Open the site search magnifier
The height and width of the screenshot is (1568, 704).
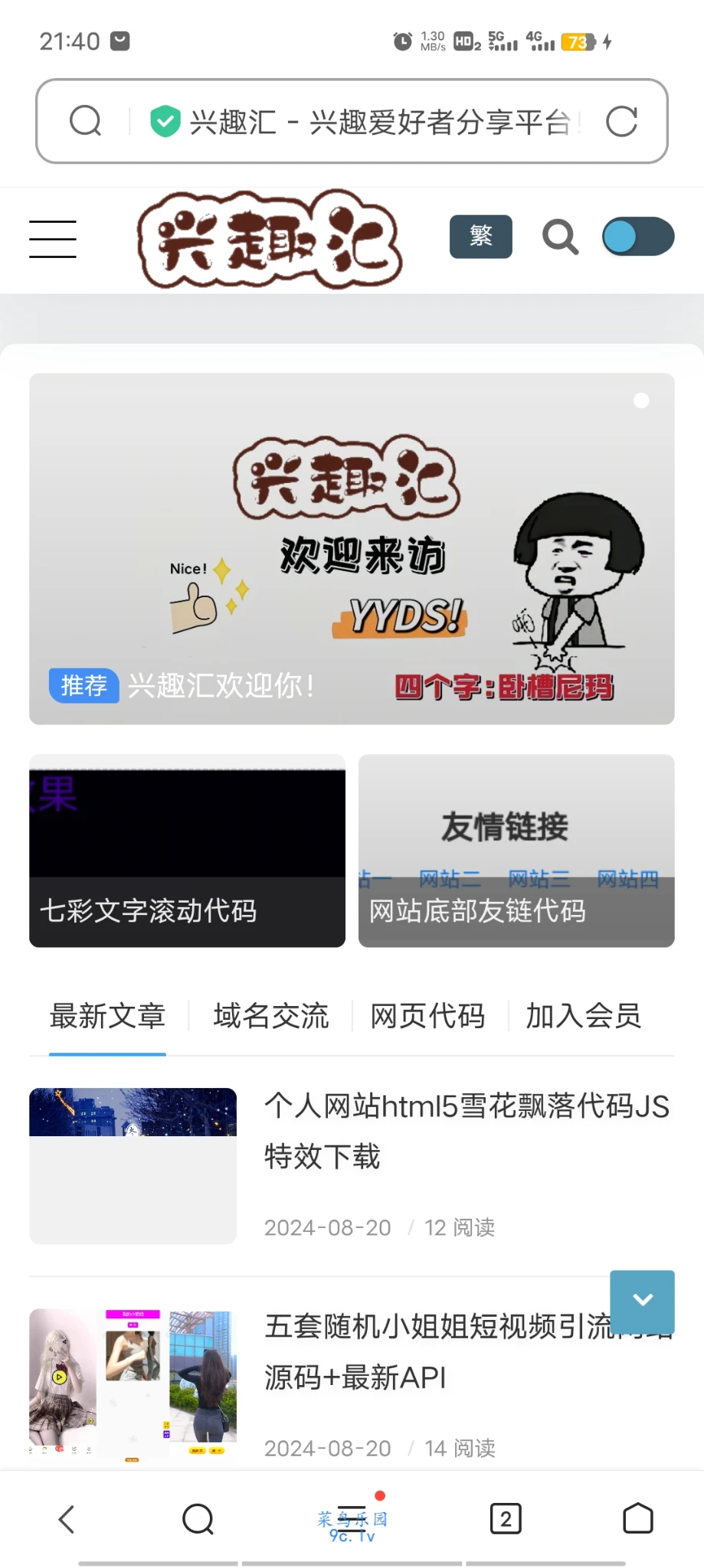(560, 237)
